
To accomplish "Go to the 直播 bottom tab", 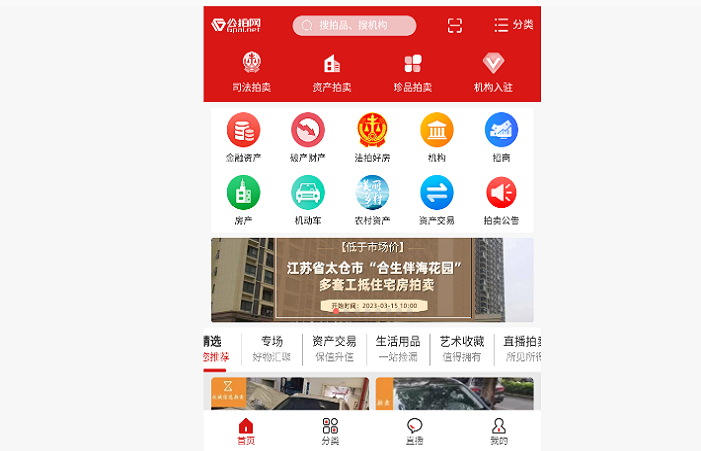I will [x=414, y=431].
